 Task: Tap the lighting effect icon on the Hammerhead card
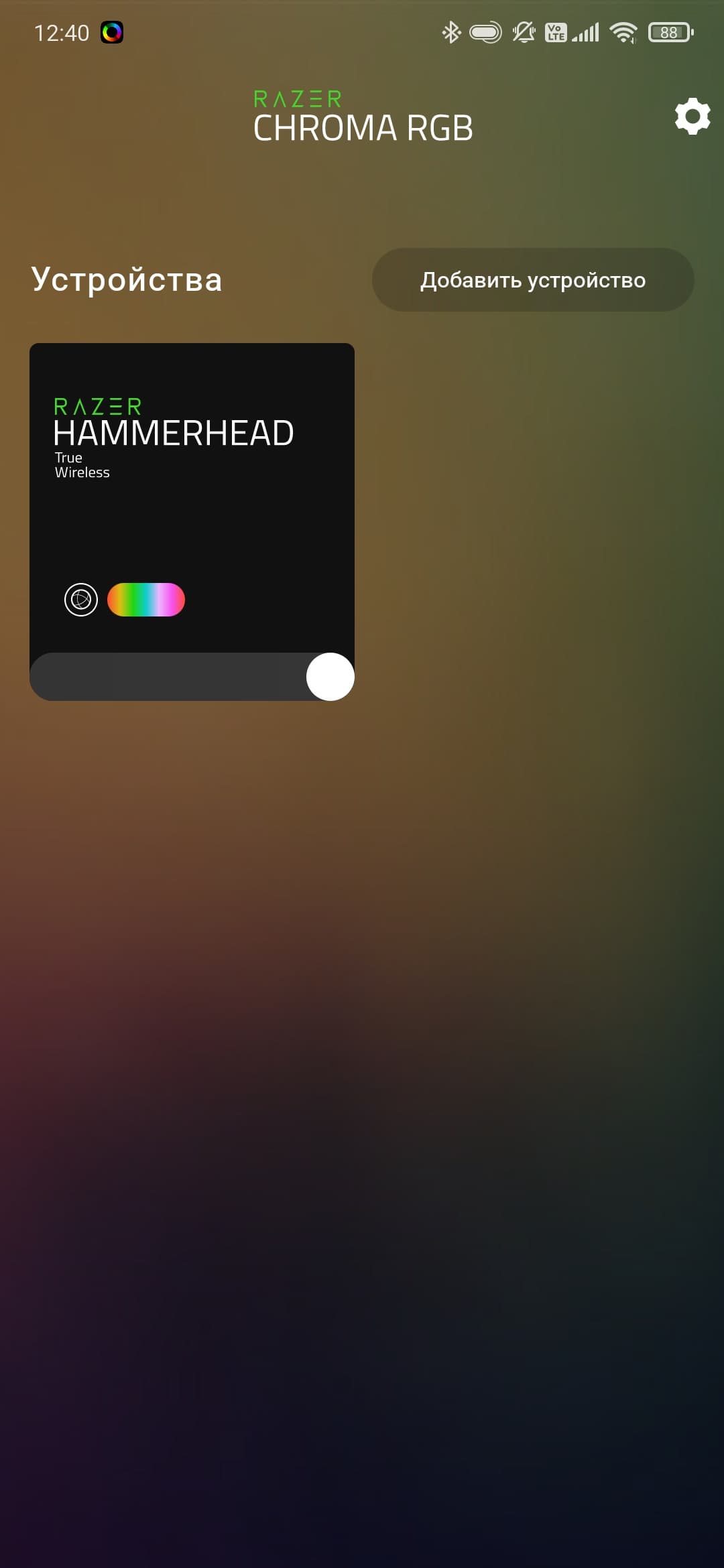click(x=81, y=600)
